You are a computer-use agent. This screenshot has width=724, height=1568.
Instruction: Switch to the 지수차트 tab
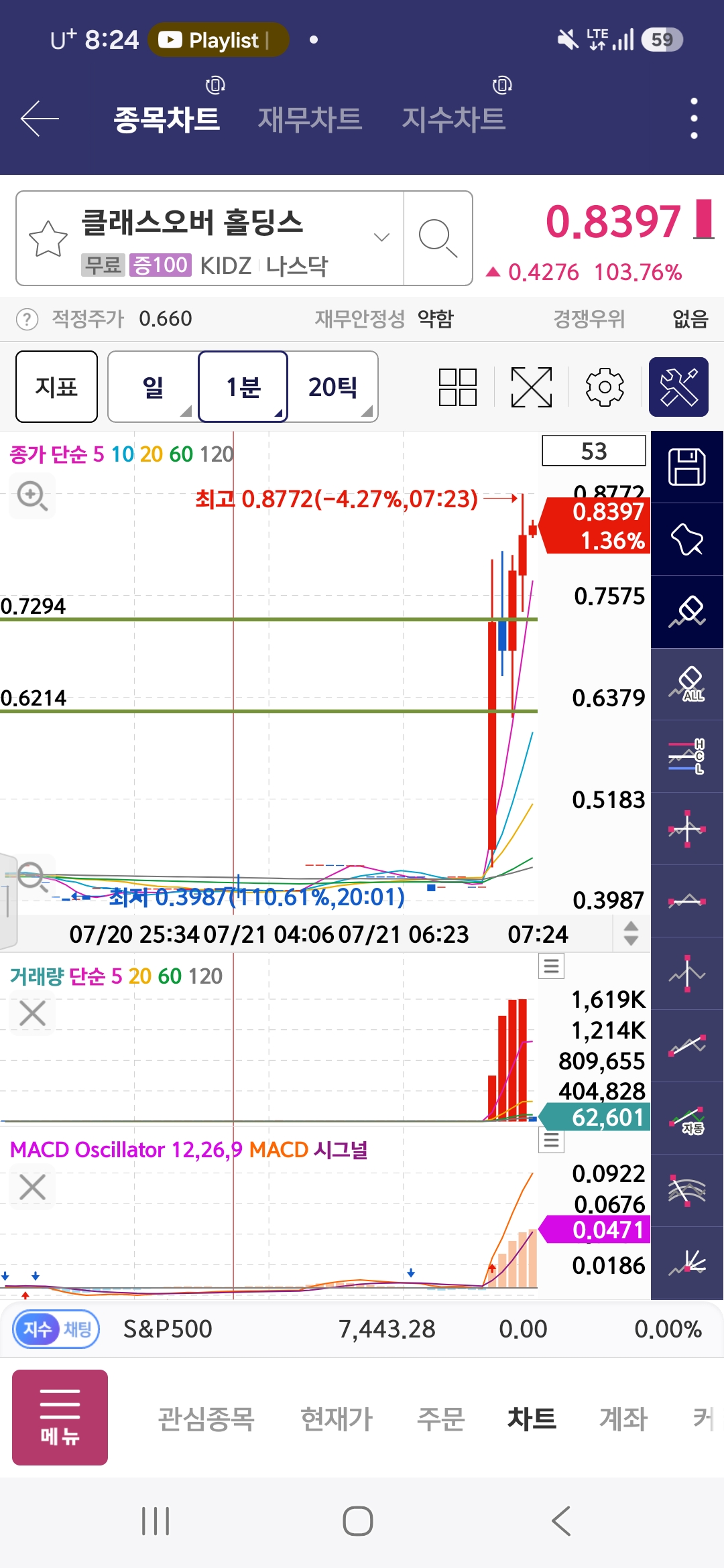click(453, 119)
